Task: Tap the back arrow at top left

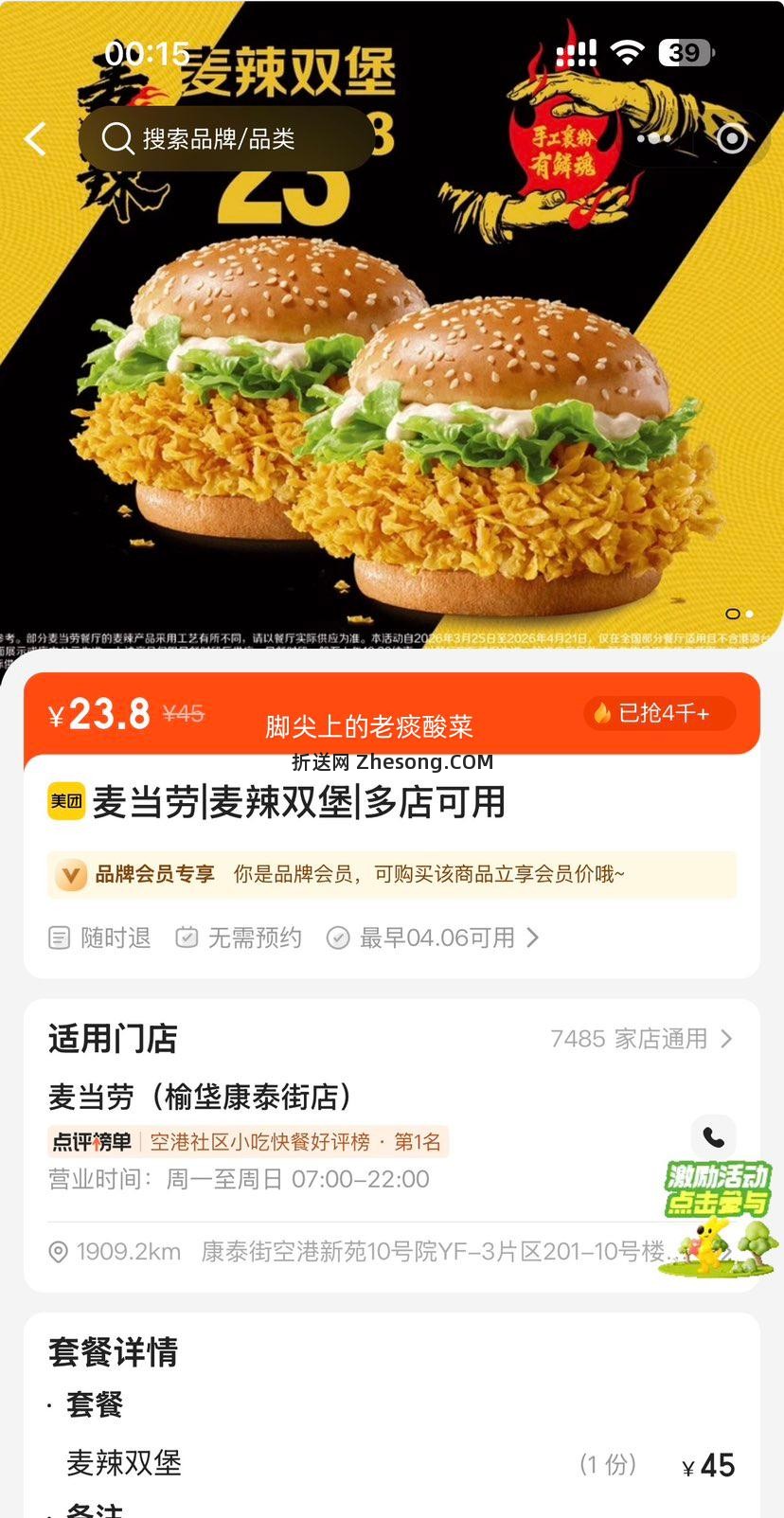Action: [x=35, y=138]
